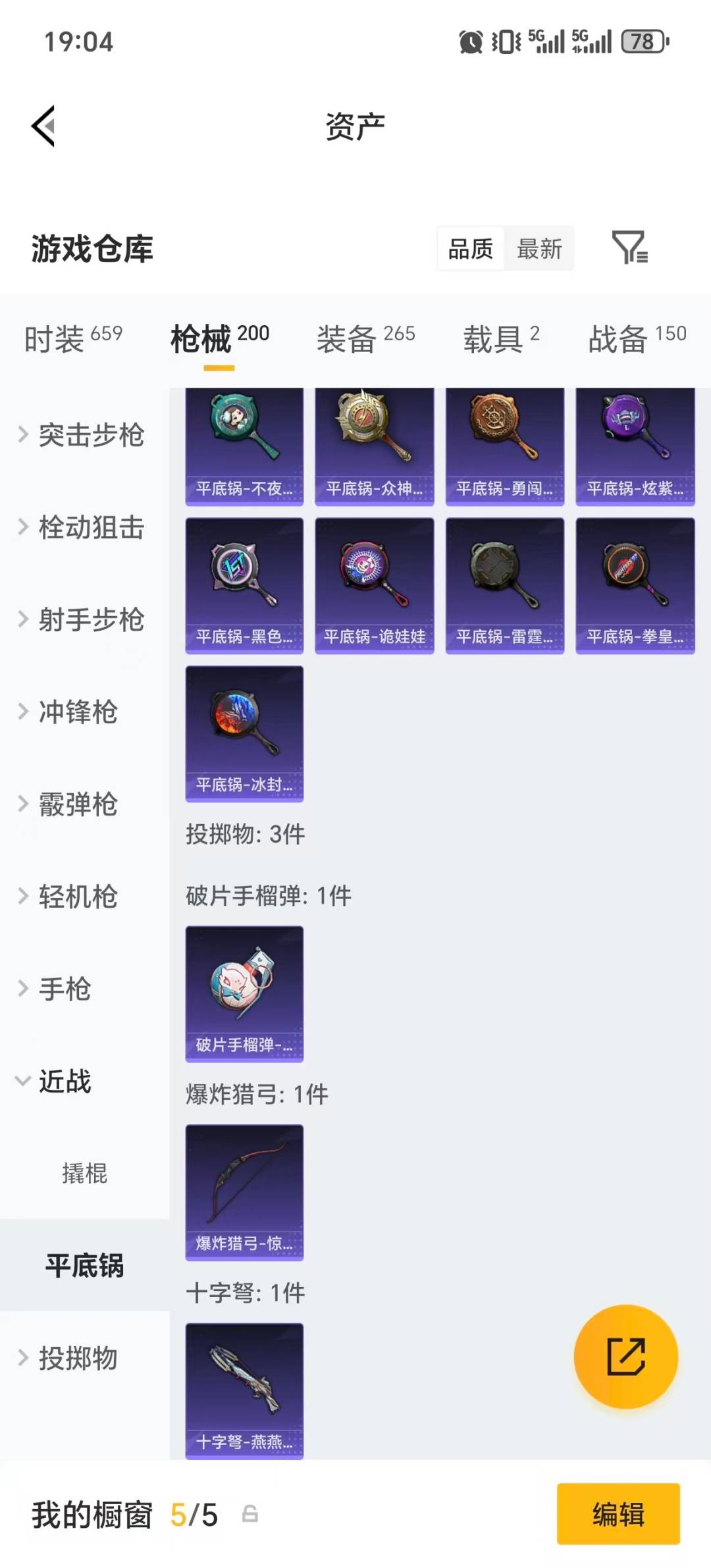
Task: Select the 十字弩-燕燕 crossbow item
Action: pyautogui.click(x=244, y=1394)
